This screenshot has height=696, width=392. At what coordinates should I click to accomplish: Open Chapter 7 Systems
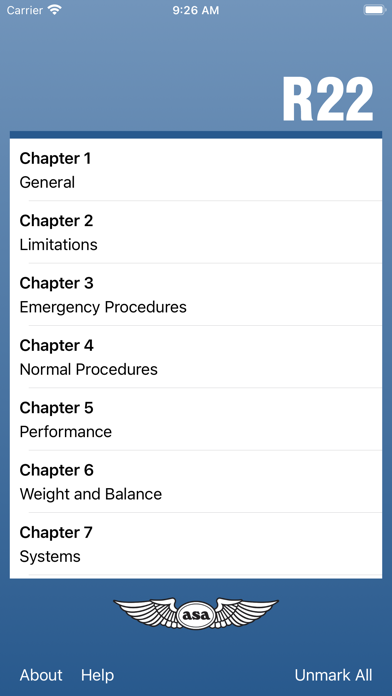tap(196, 544)
